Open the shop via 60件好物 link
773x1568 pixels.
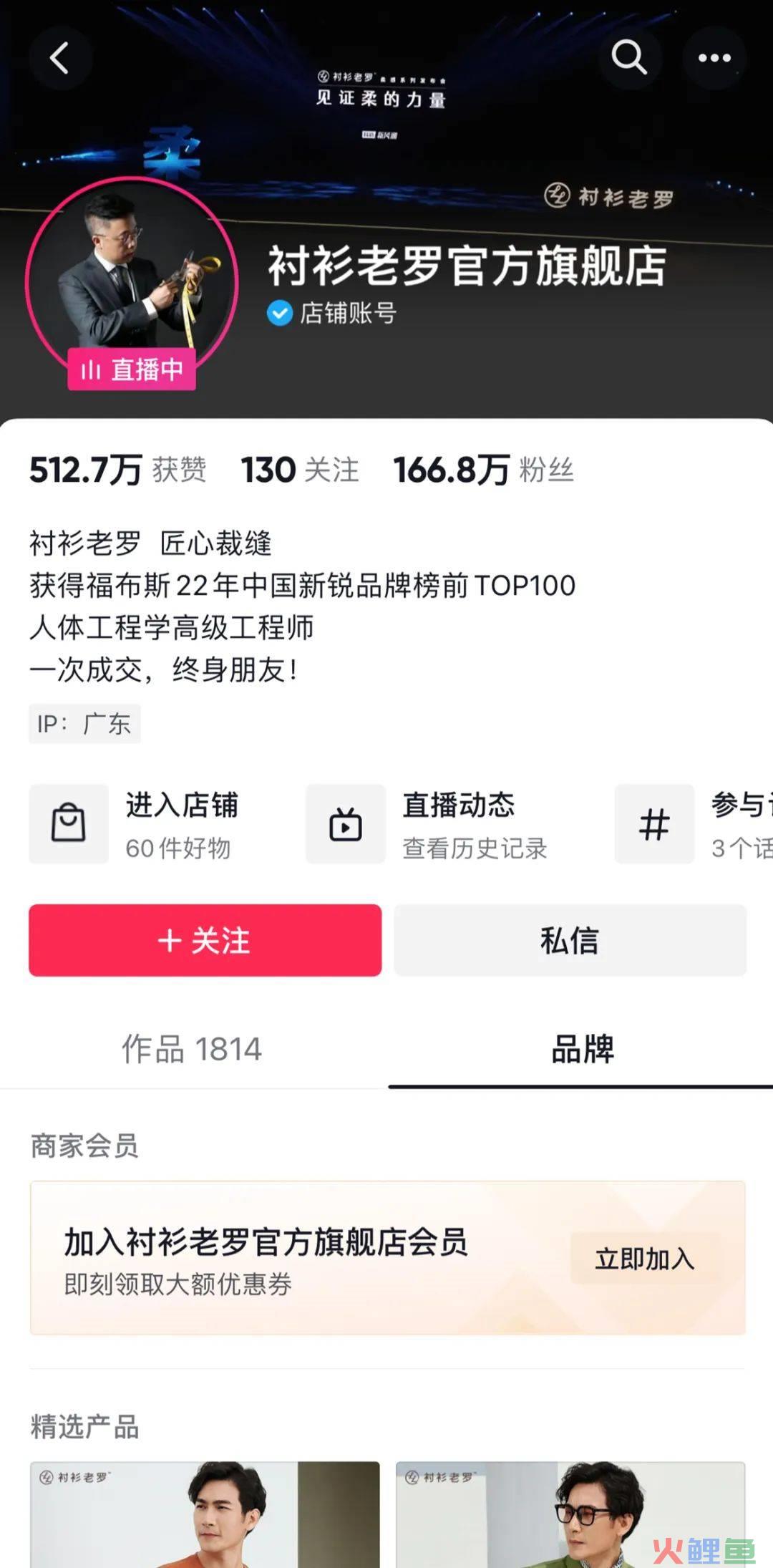(x=177, y=851)
